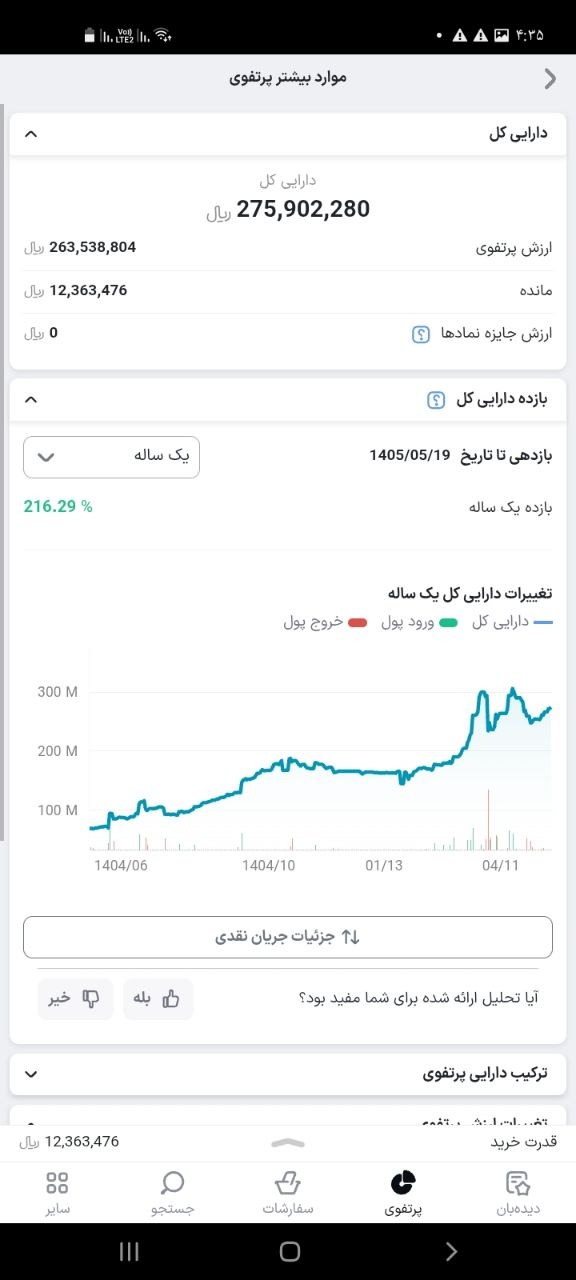The width and height of the screenshot is (576, 1280).
Task: Expand the ترکیب دارایی پرتفوی section
Action: (288, 1074)
